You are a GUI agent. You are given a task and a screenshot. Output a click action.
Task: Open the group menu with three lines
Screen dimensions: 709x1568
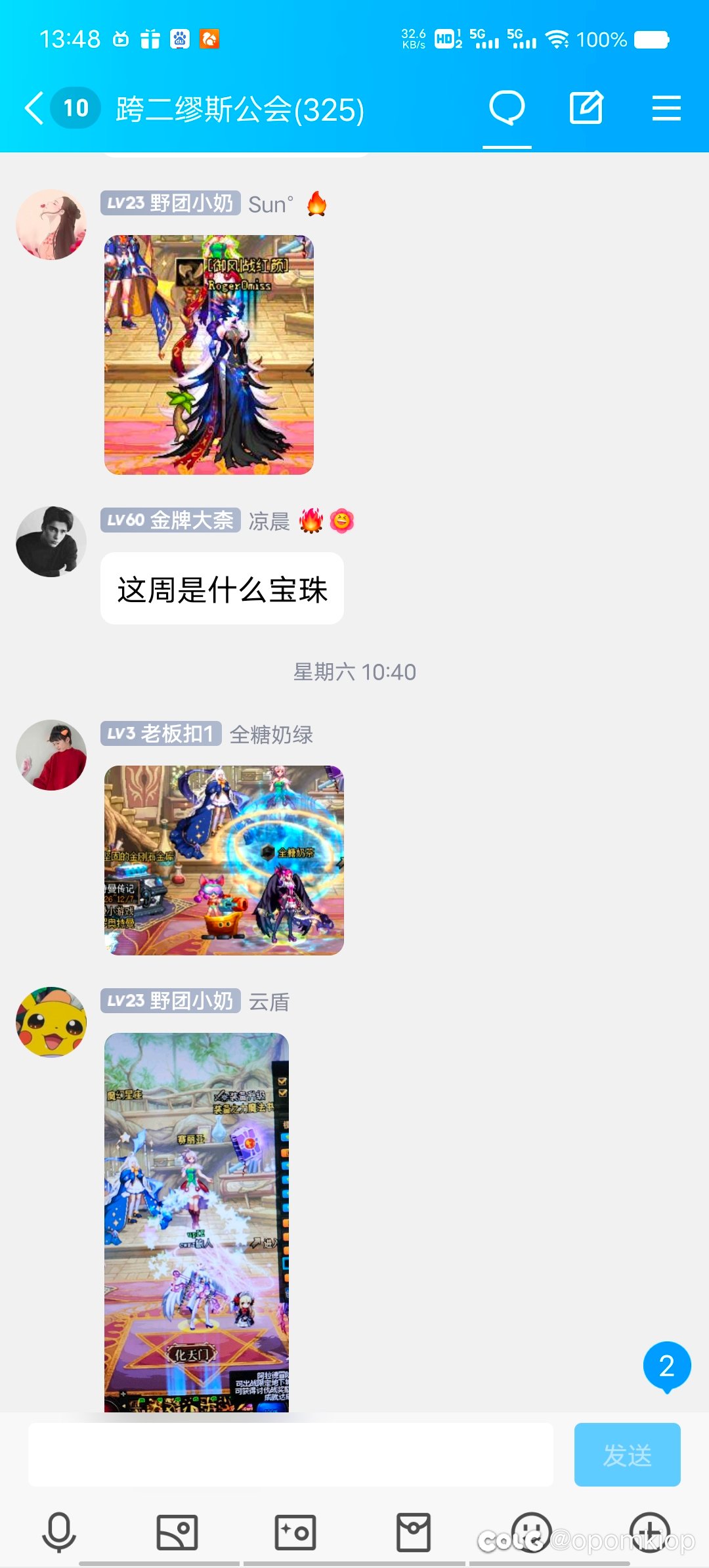point(666,108)
